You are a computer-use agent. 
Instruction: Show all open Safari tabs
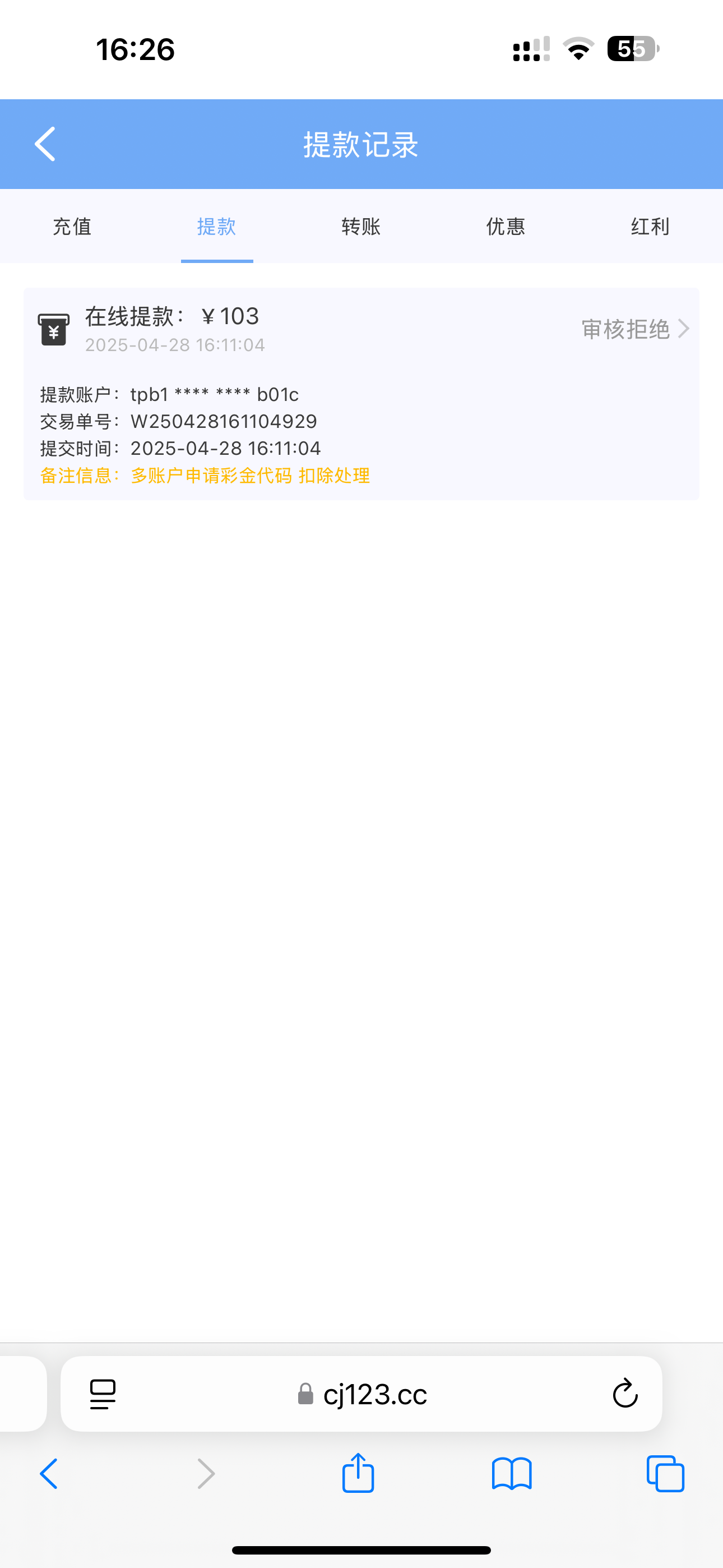pos(665,1474)
